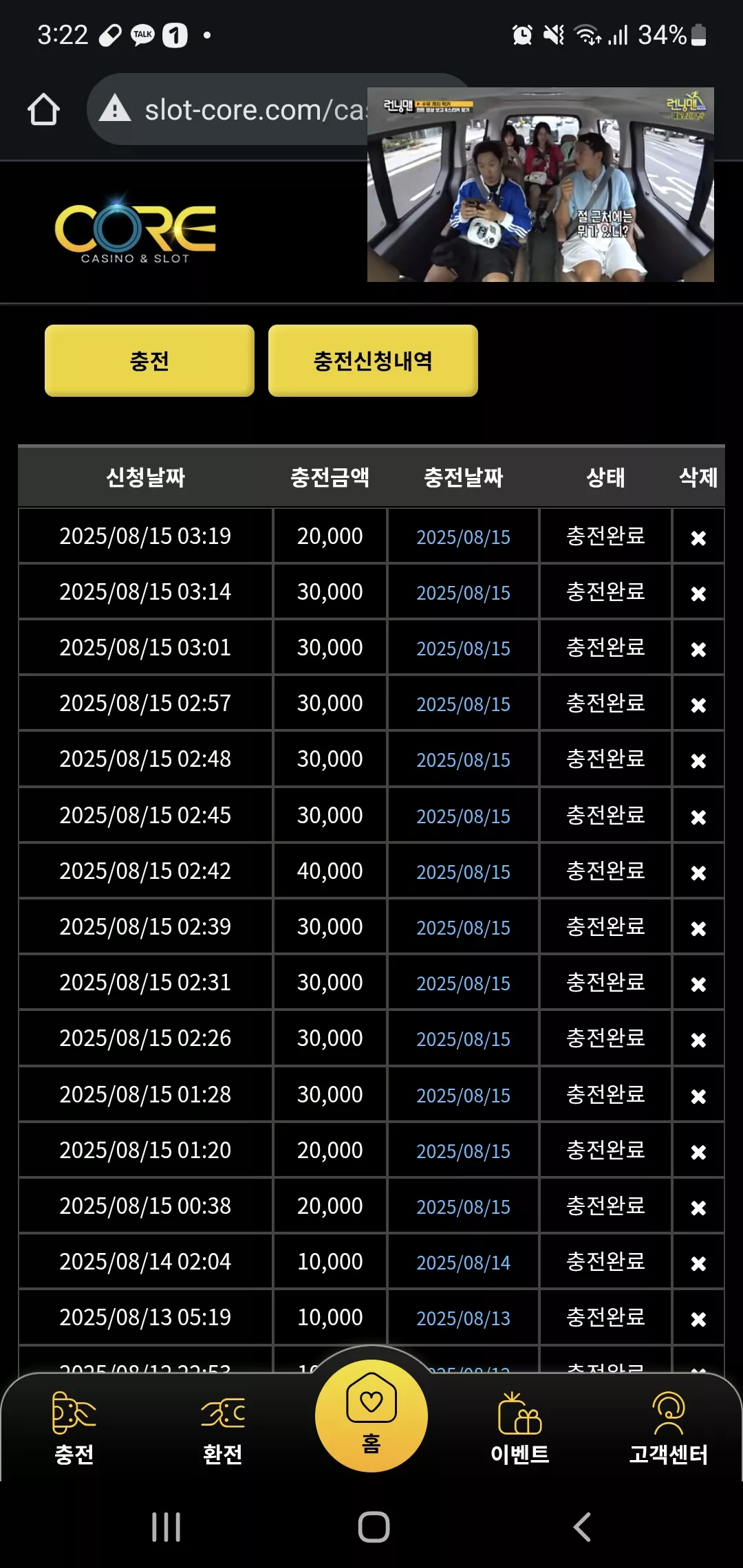Remove the 2025/08/14 02:04 entry
The height and width of the screenshot is (1568, 743).
[698, 1263]
